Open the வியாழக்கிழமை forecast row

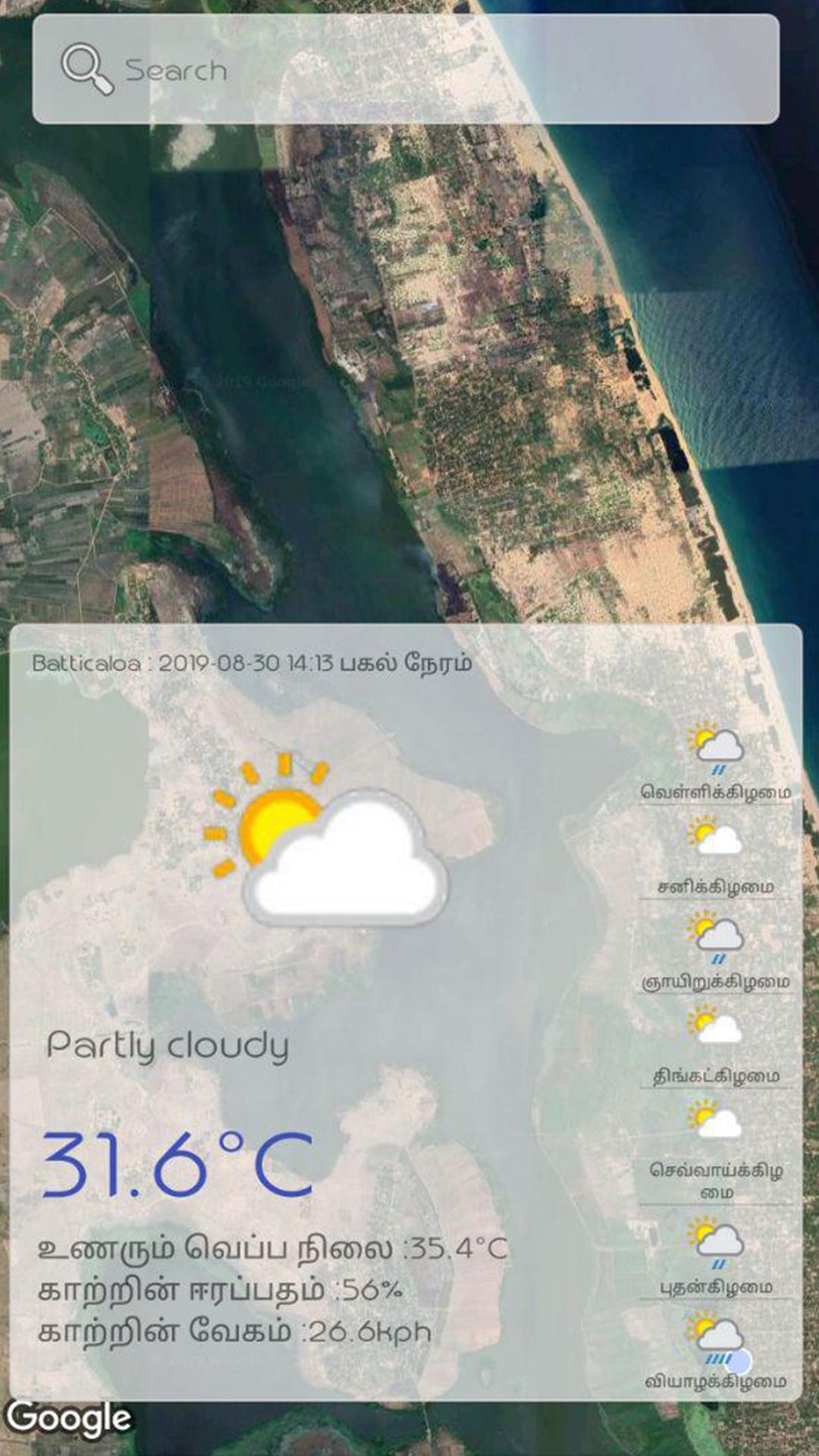715,1351
